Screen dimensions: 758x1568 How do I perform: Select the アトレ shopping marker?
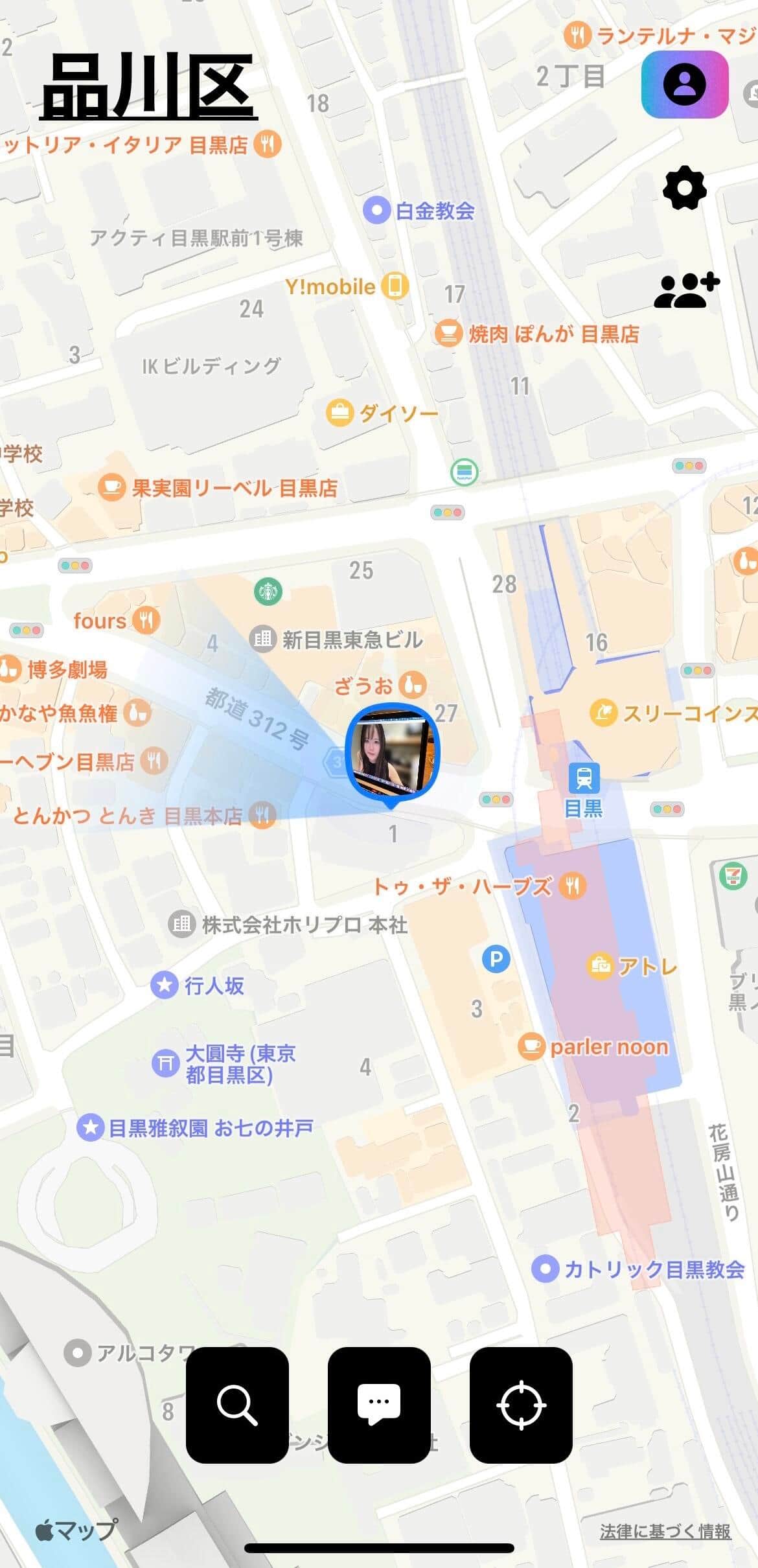[x=601, y=965]
